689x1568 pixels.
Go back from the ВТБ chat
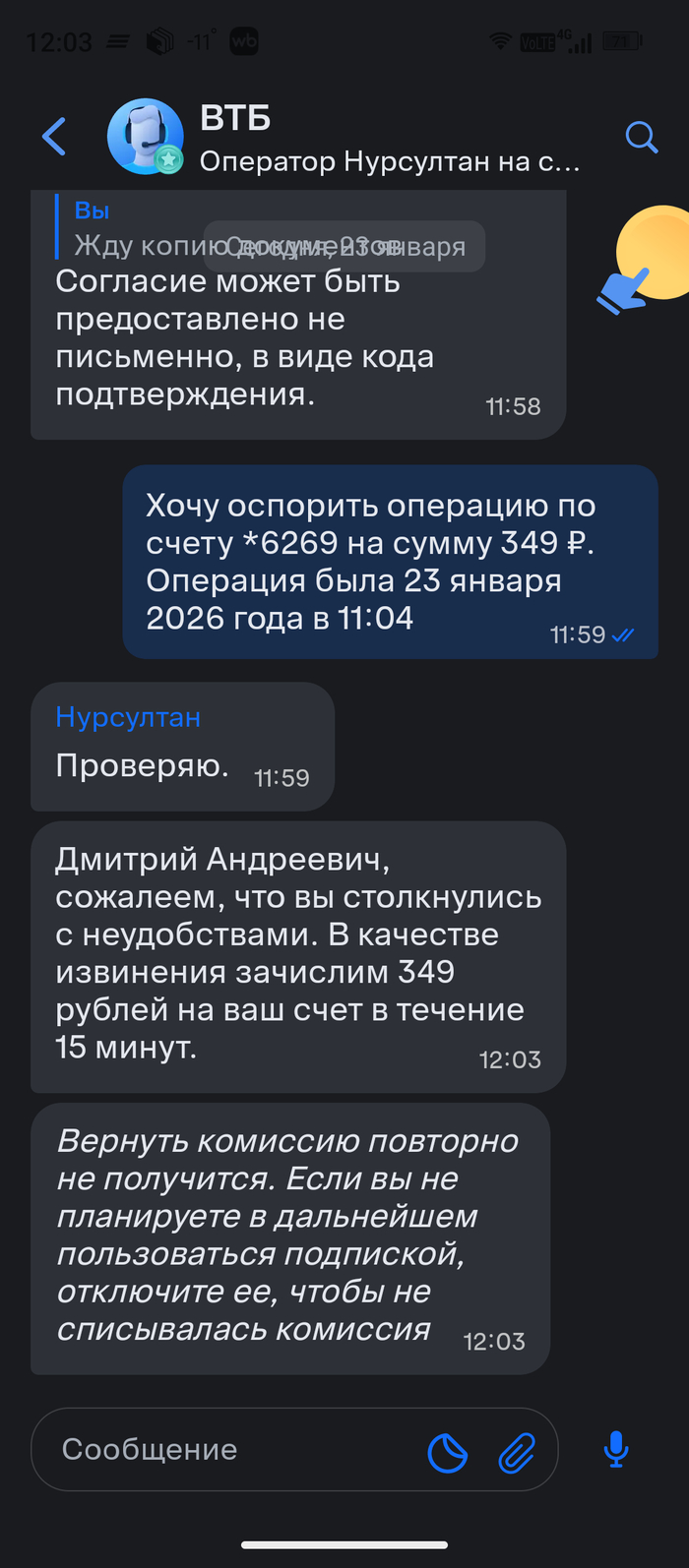54,137
